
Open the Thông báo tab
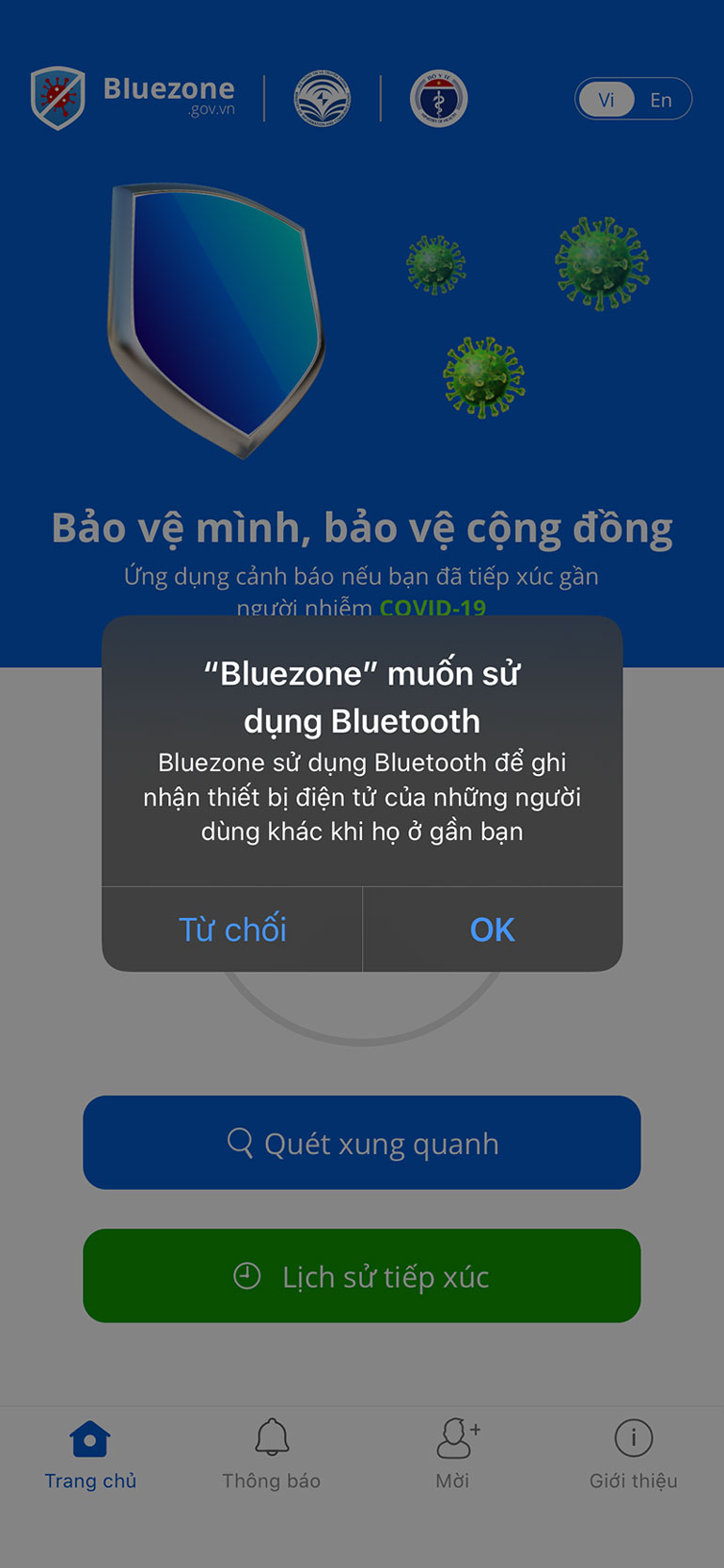tap(272, 1454)
